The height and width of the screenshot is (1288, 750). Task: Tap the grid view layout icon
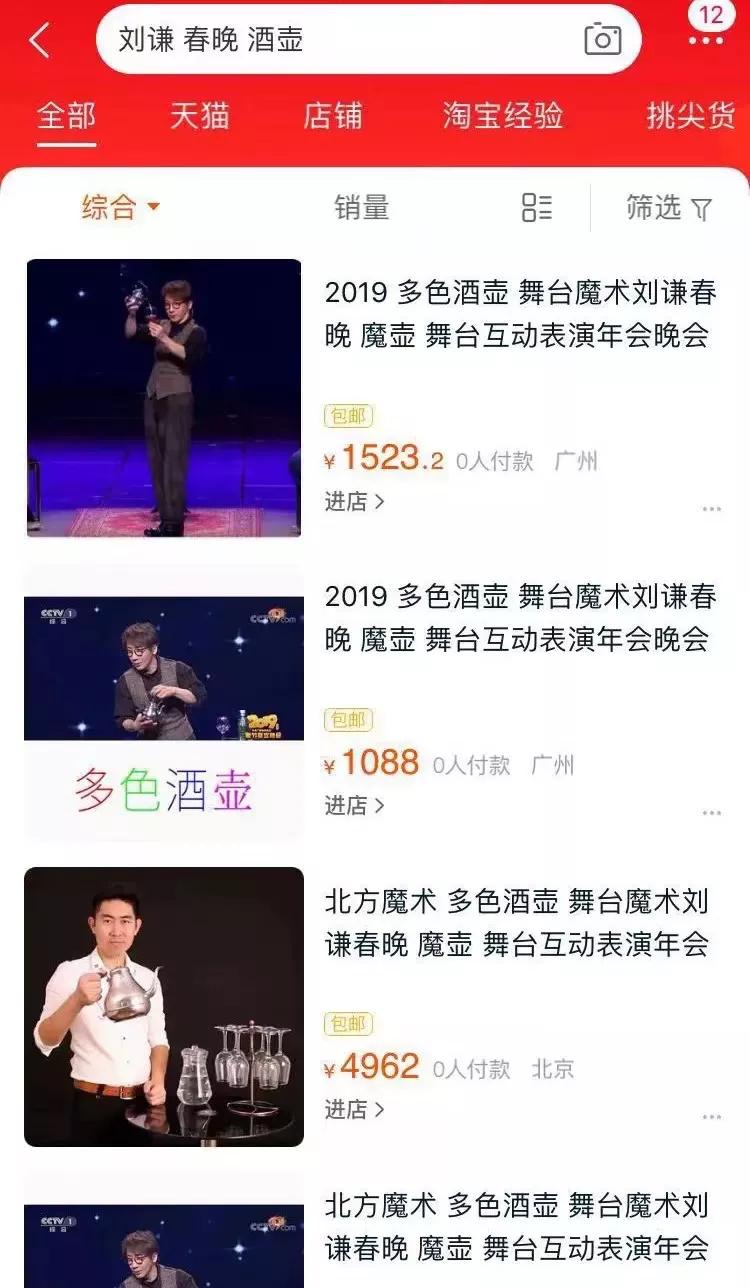(537, 207)
